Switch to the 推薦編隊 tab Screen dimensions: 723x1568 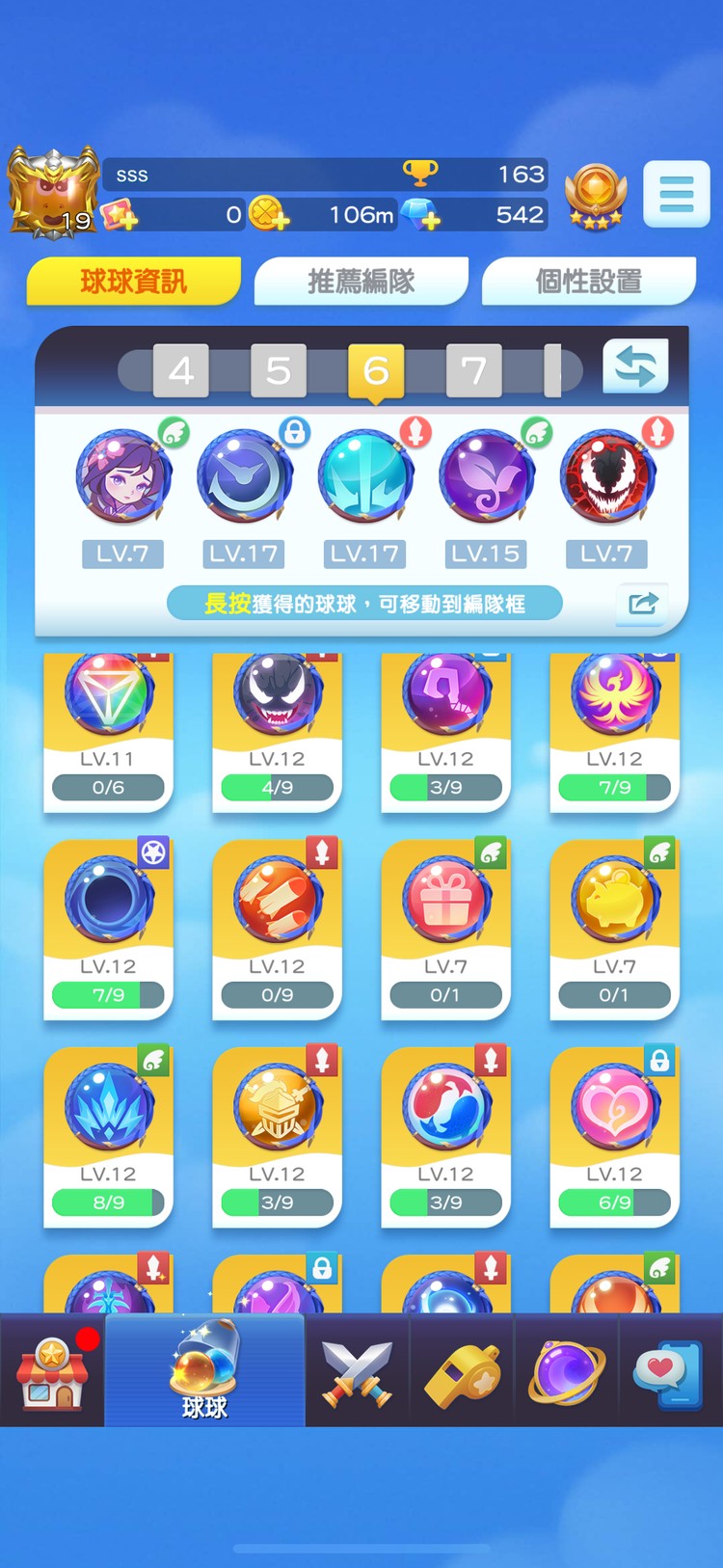[x=361, y=282]
